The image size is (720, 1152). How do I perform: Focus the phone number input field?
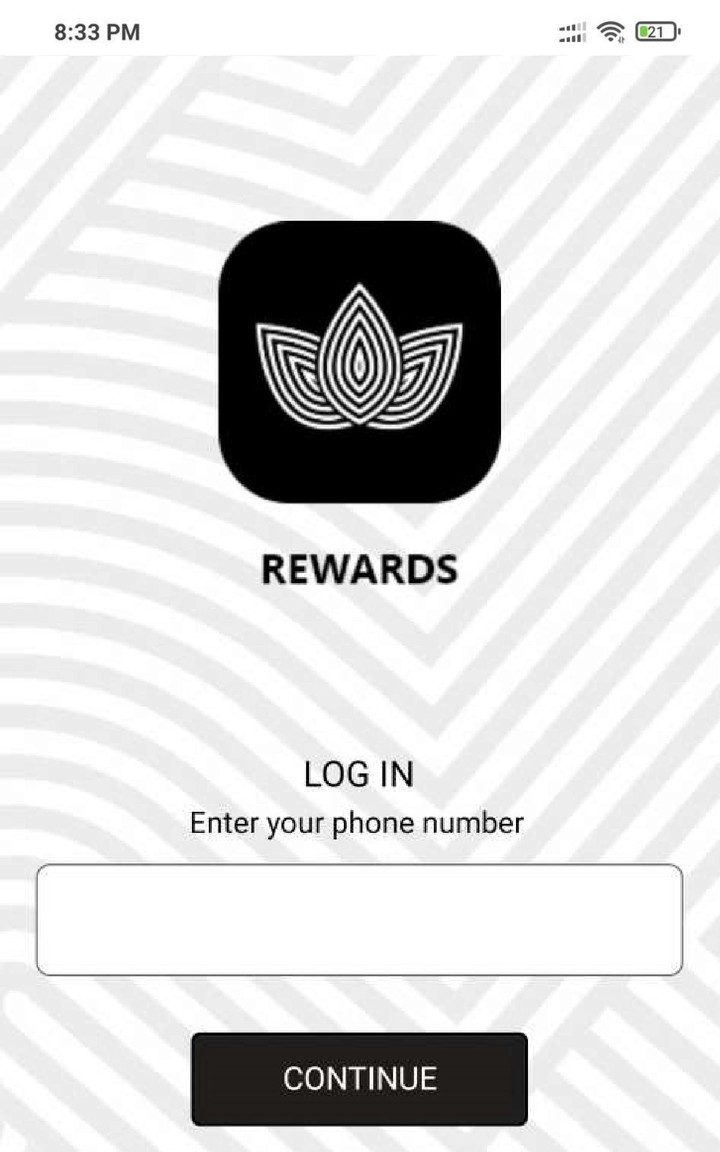point(359,919)
